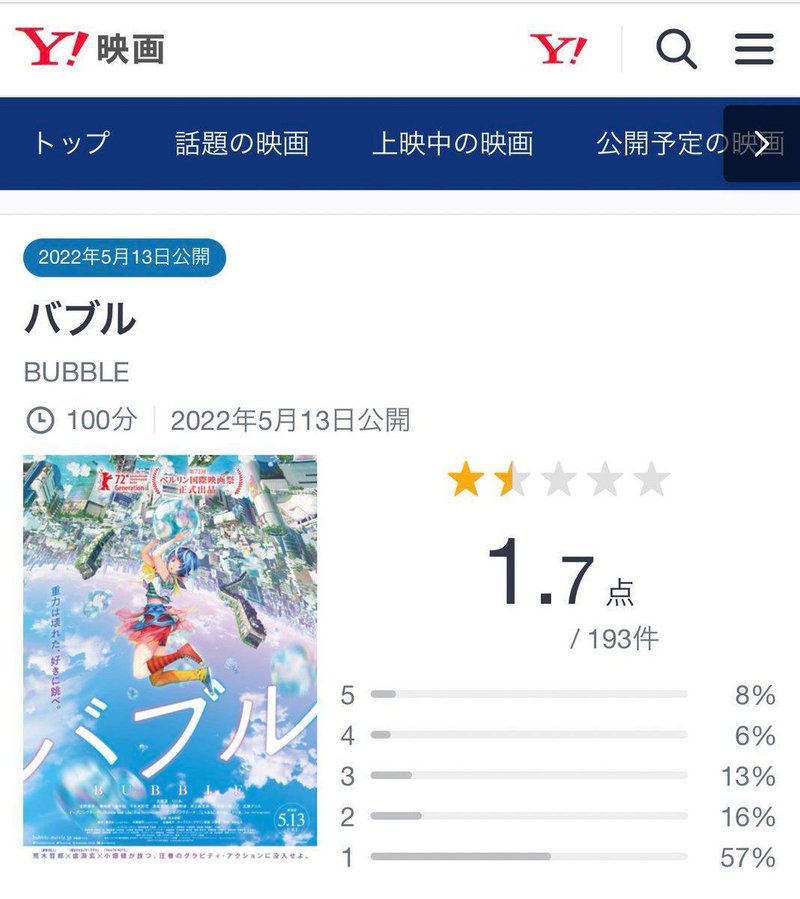Open the search magnifier icon
This screenshot has width=800, height=899.
[676, 49]
